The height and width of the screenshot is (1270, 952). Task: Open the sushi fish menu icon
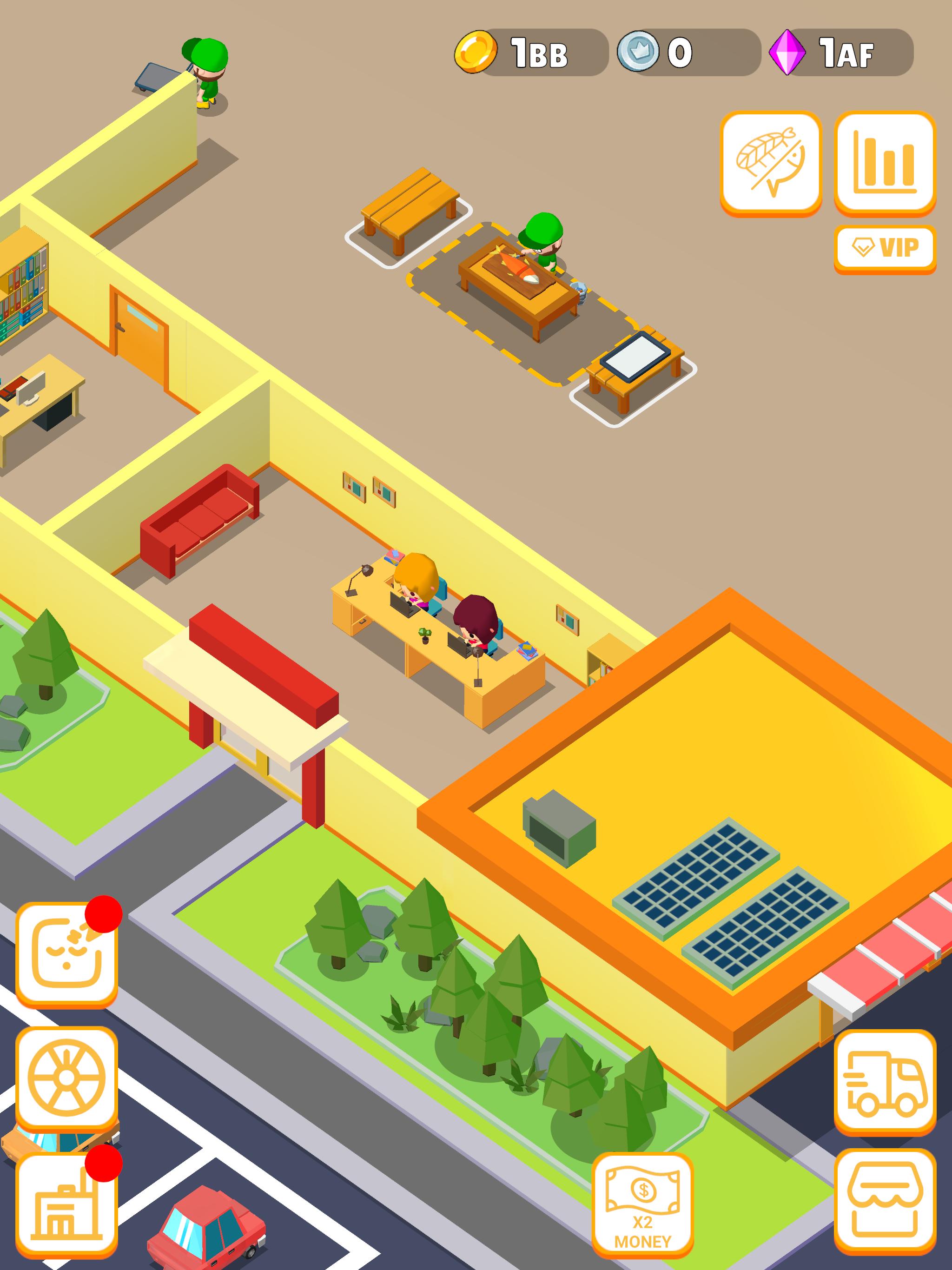[771, 163]
